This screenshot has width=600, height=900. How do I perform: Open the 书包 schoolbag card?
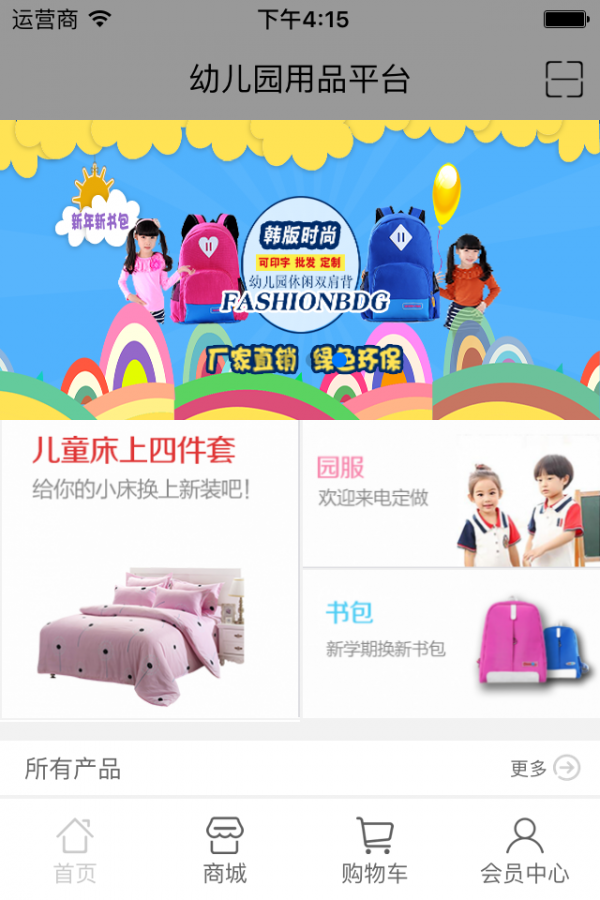(450, 642)
